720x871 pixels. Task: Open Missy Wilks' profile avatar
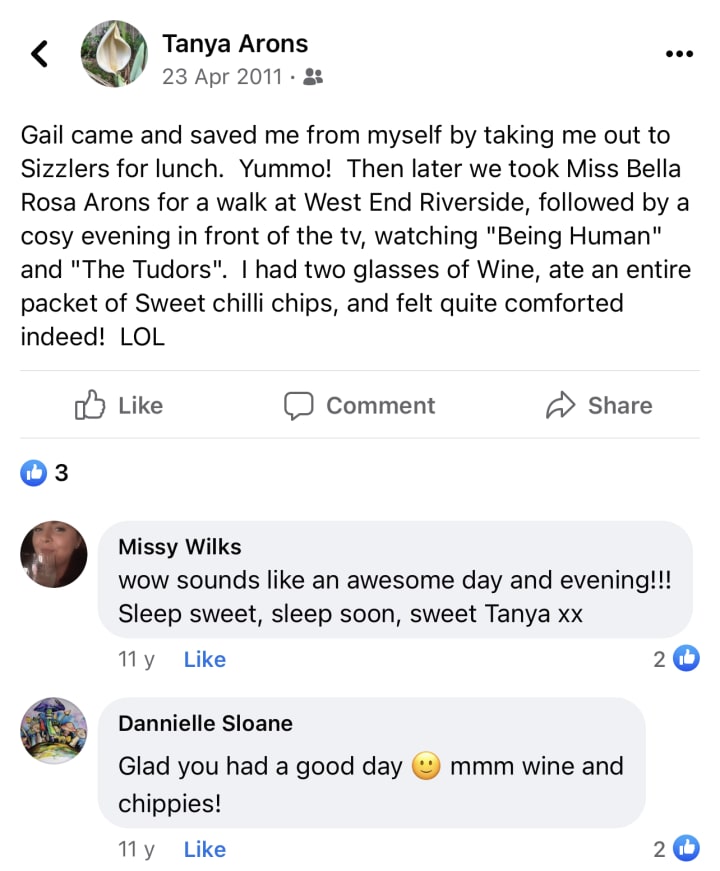[x=54, y=554]
